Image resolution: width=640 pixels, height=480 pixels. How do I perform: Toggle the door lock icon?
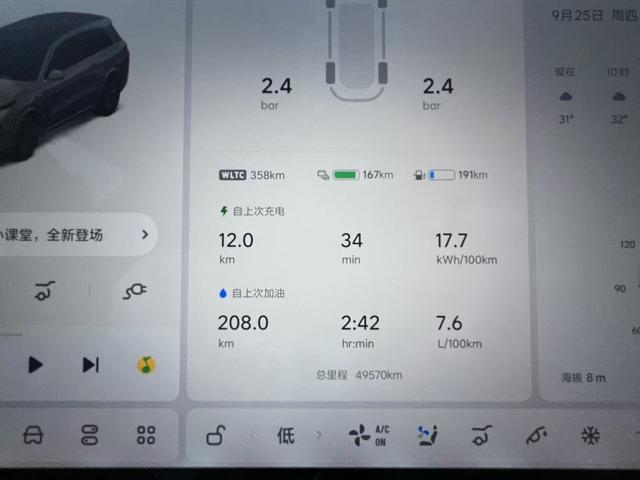(x=214, y=435)
